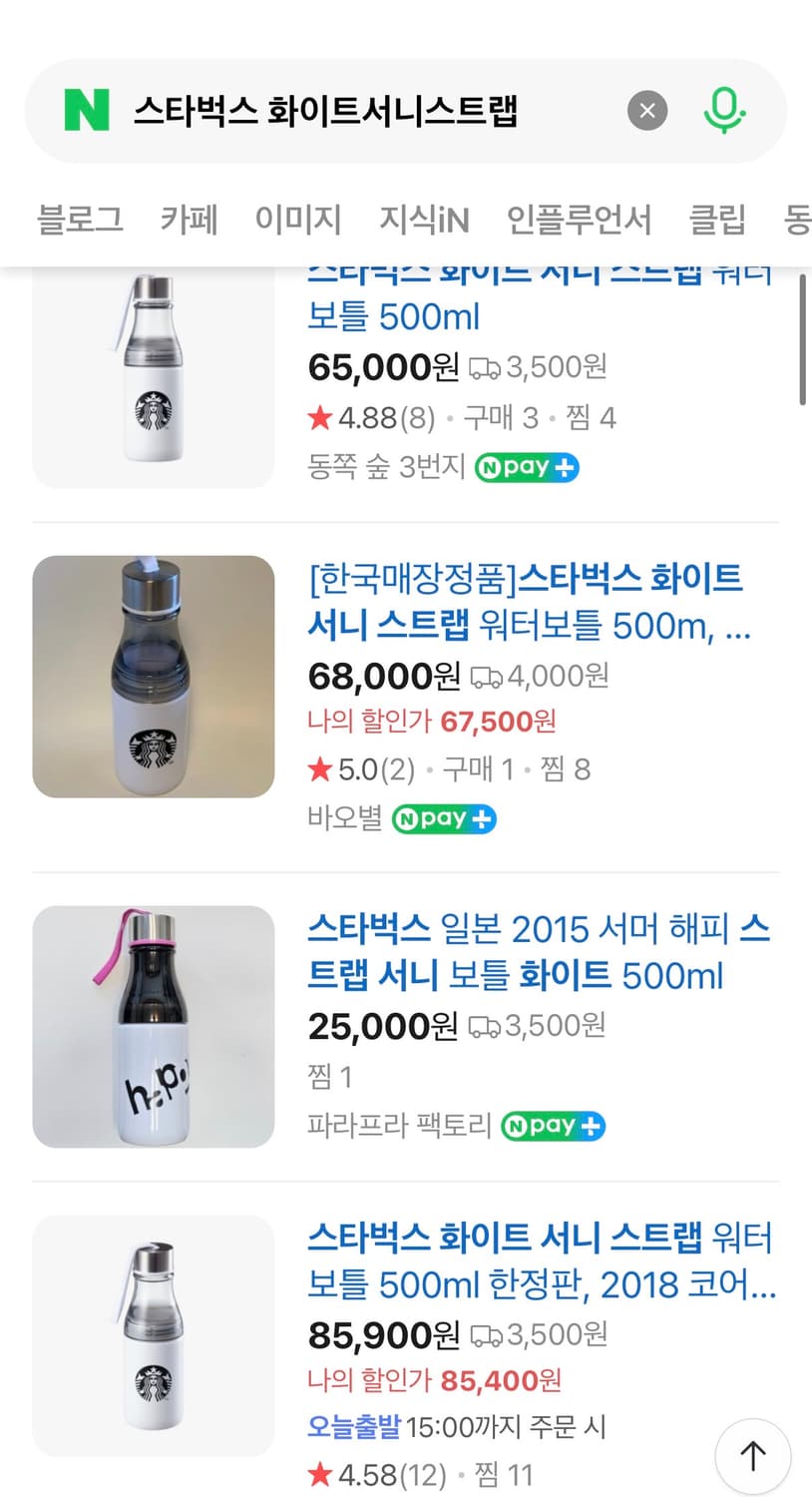Open the 인플루언서 section
This screenshot has width=812, height=1497.
coord(583,221)
